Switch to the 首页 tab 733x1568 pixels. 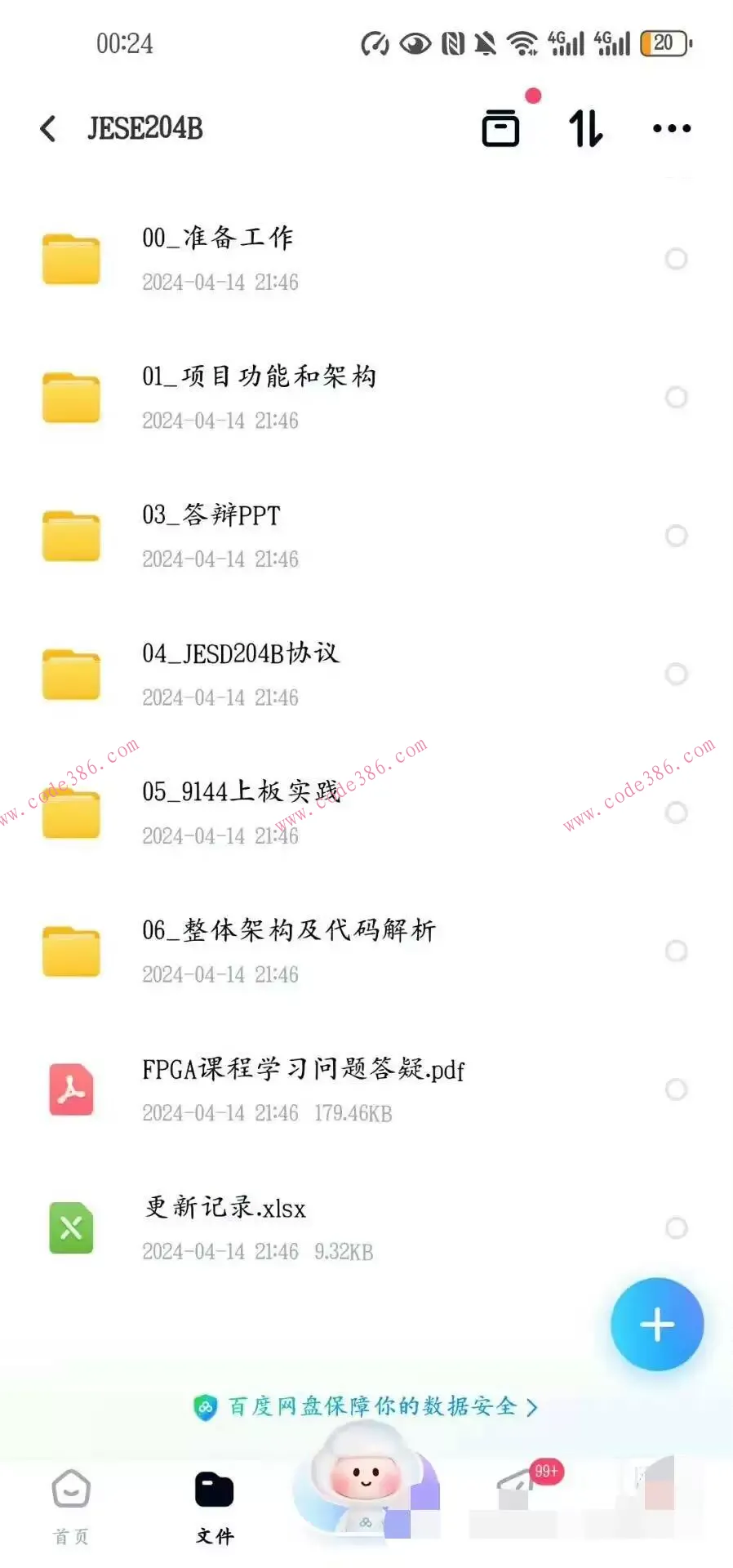(x=71, y=1507)
